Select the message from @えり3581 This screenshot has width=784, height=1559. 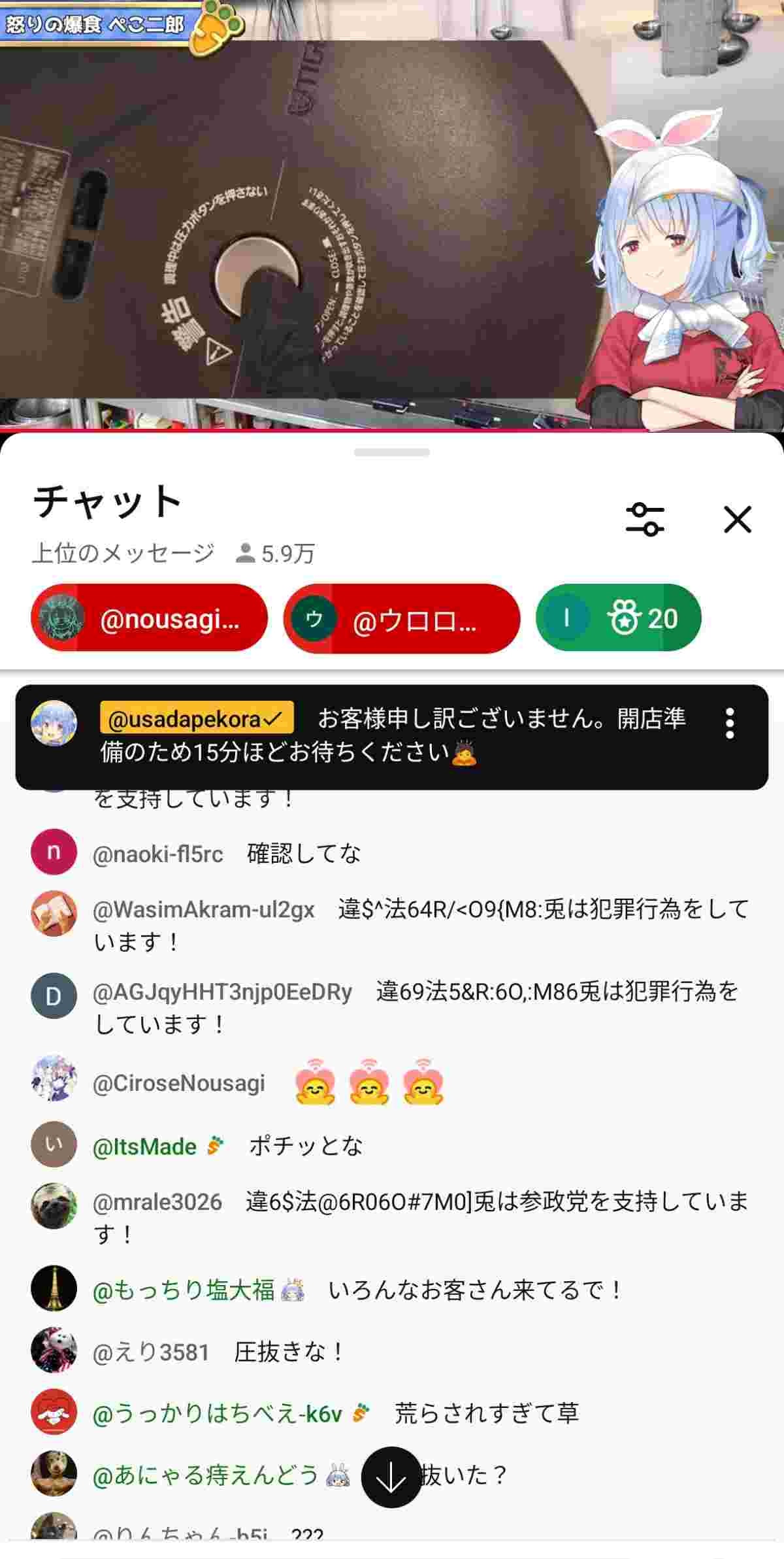point(289,1351)
